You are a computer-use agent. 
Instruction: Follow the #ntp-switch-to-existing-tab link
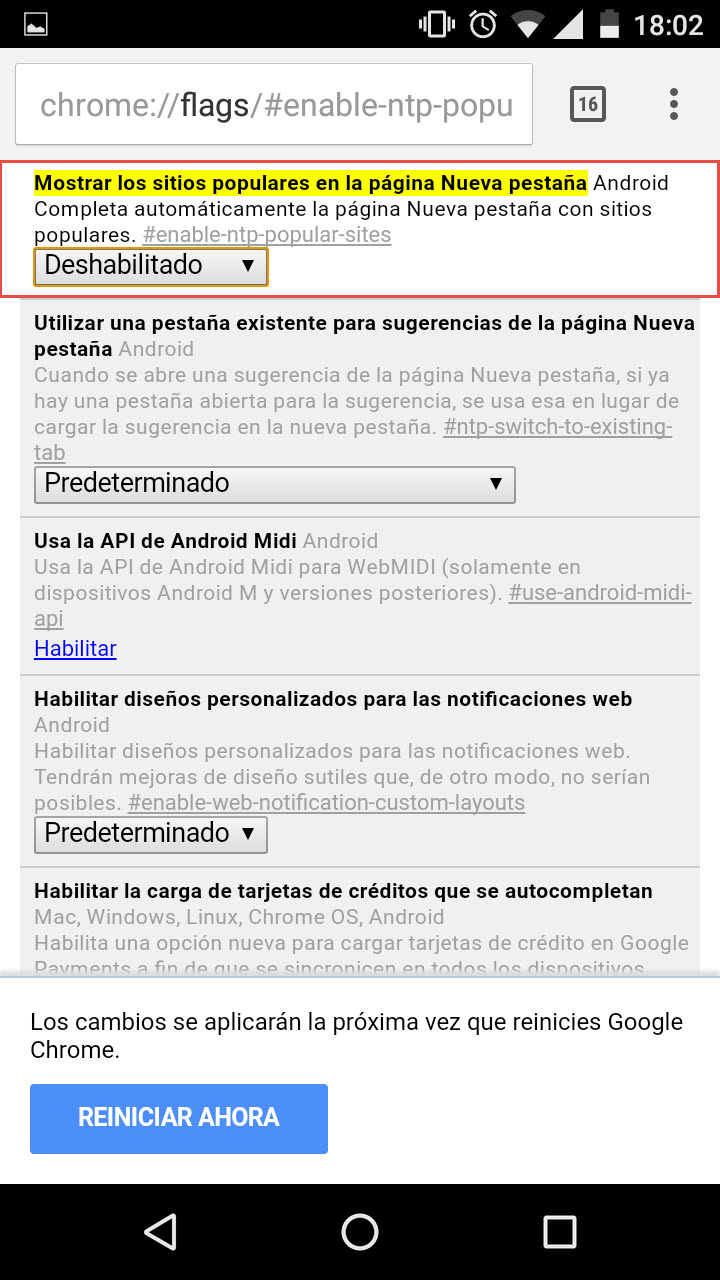coord(556,428)
